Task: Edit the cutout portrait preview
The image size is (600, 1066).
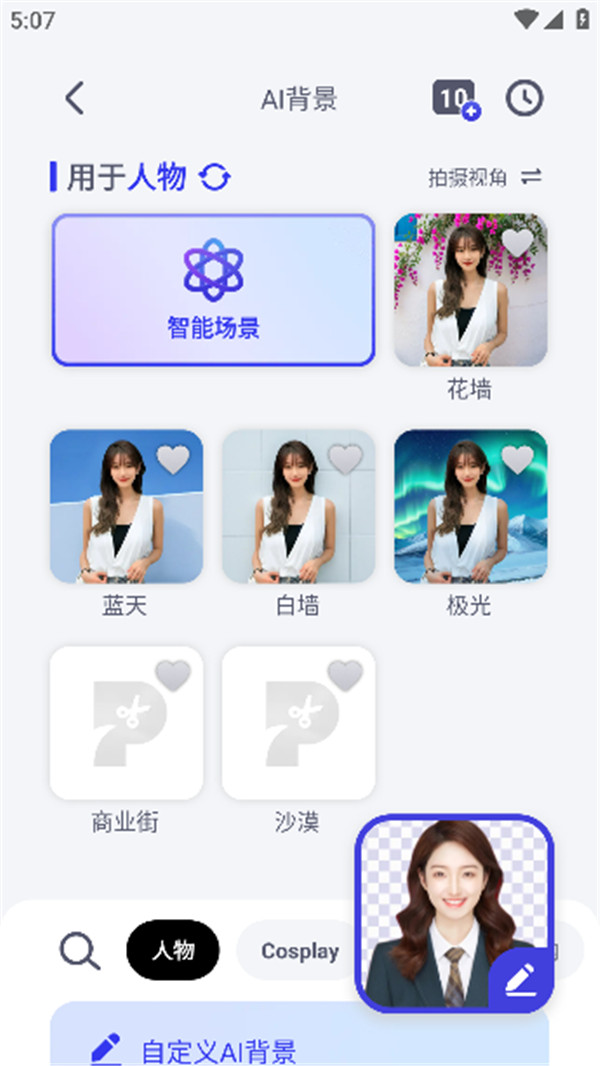Action: click(x=520, y=979)
